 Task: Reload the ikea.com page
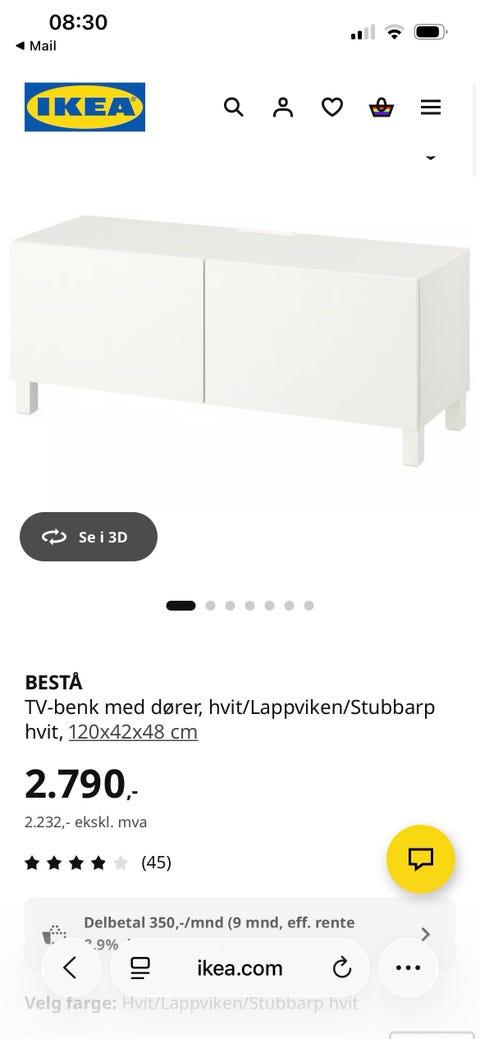[x=341, y=968]
